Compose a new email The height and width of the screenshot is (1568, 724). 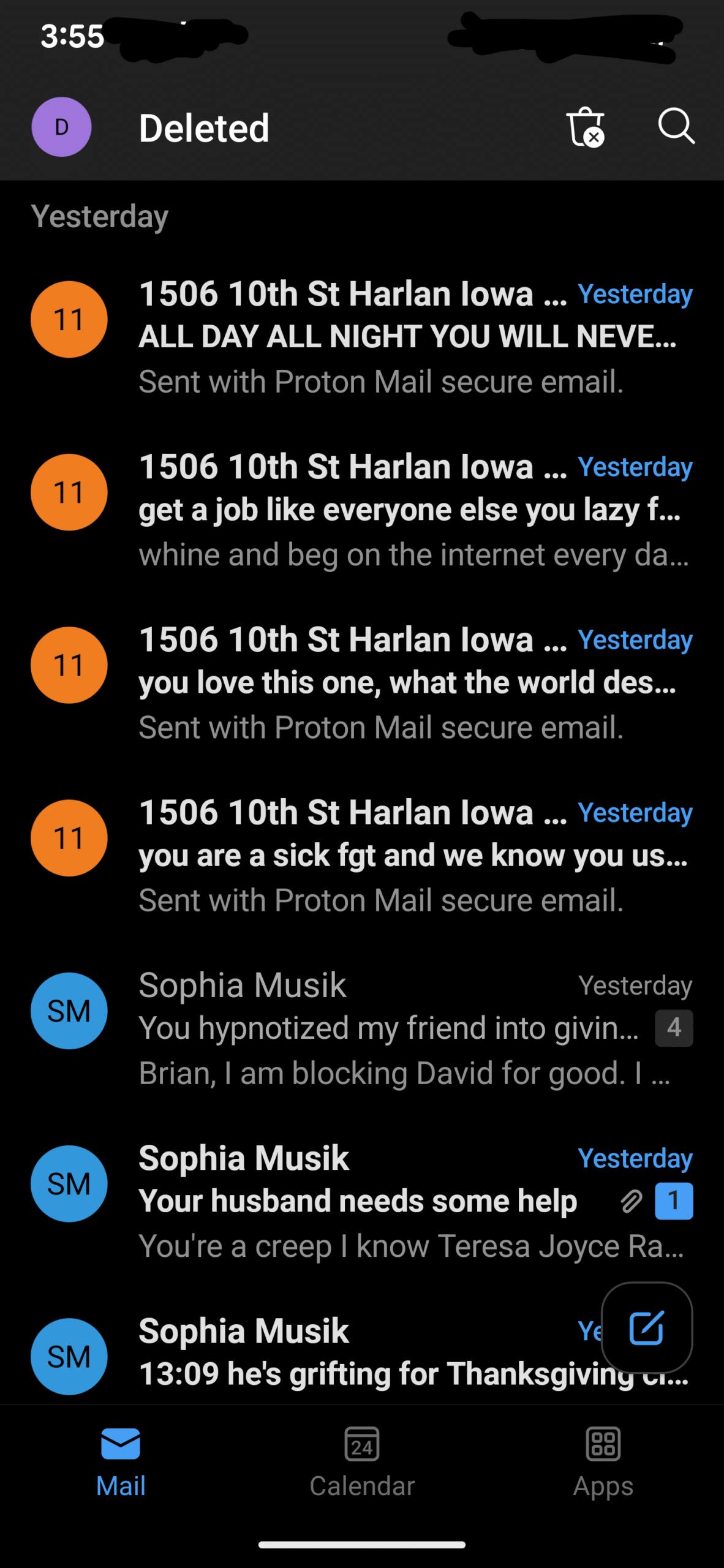(x=646, y=1328)
